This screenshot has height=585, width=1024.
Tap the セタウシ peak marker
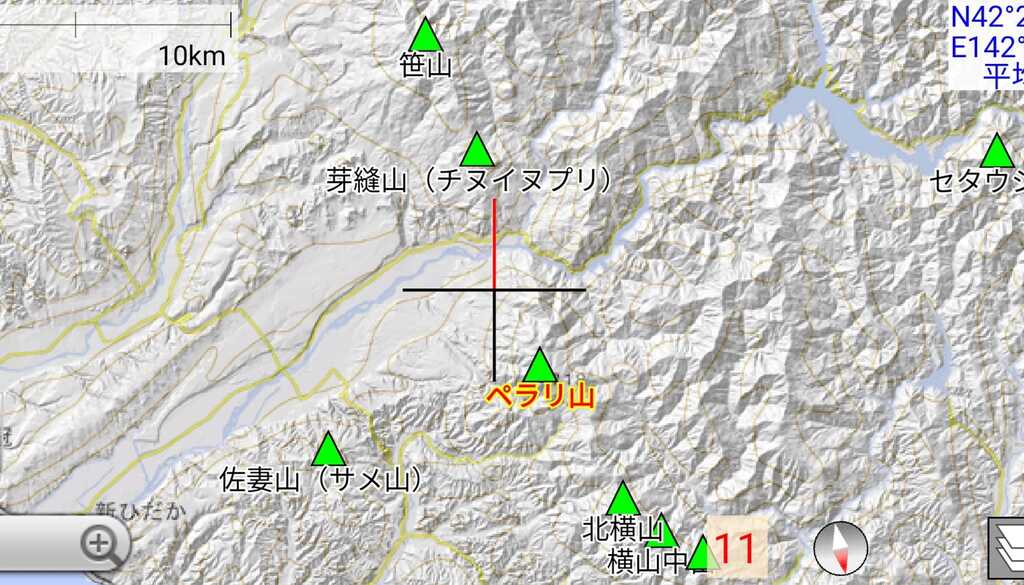(996, 152)
